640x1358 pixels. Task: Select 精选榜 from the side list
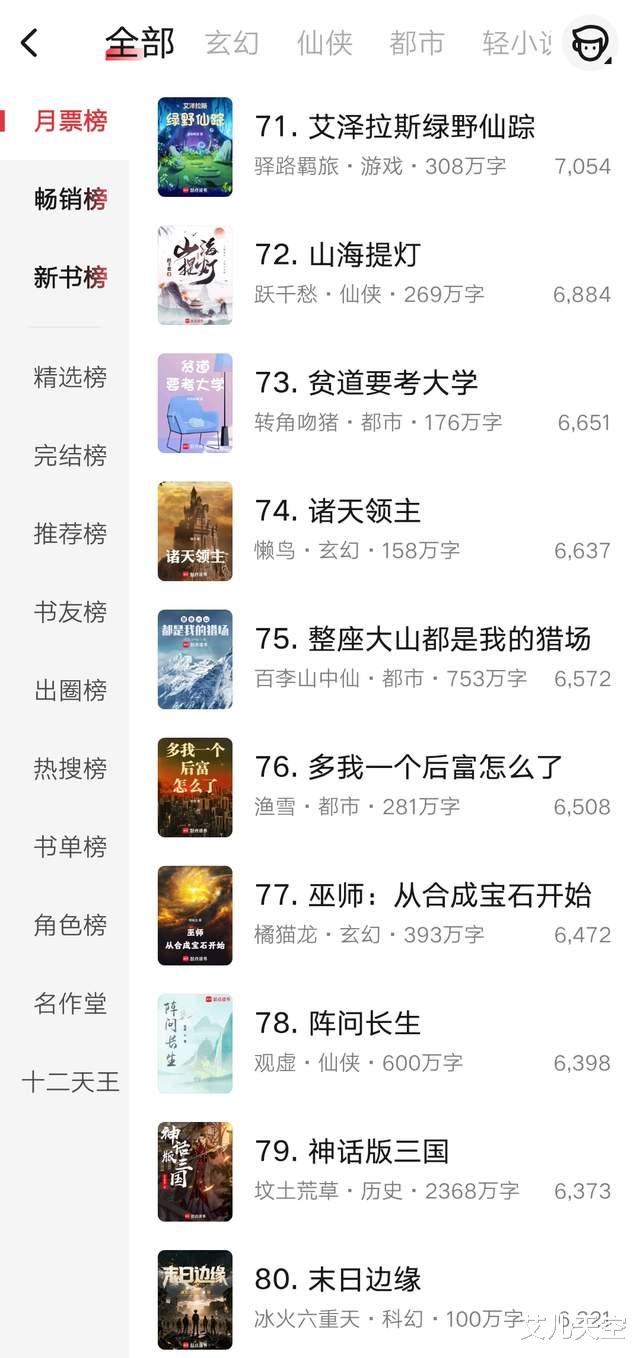pyautogui.click(x=70, y=377)
